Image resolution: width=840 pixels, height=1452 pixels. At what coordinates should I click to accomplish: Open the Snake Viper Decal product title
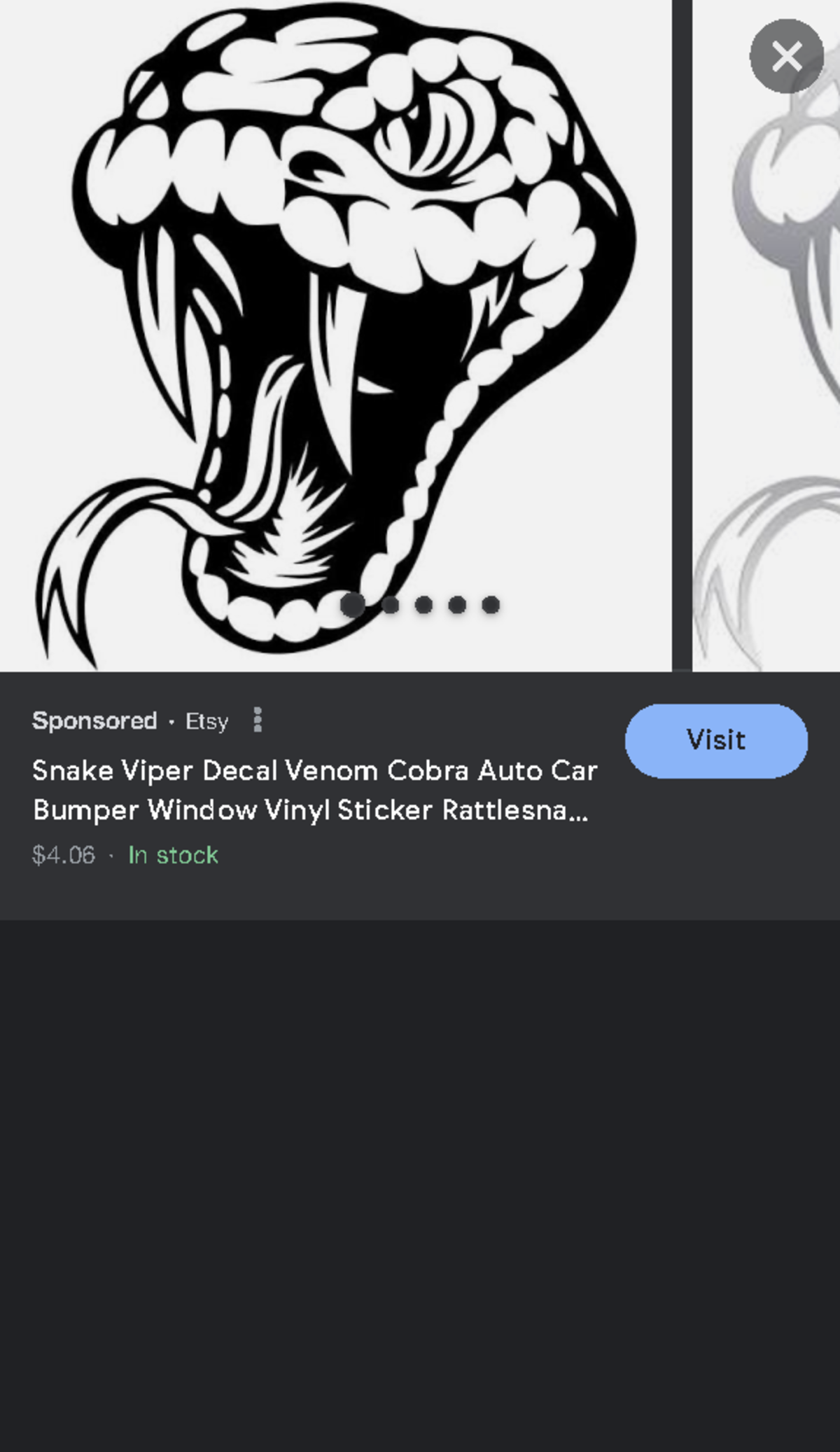pos(314,790)
